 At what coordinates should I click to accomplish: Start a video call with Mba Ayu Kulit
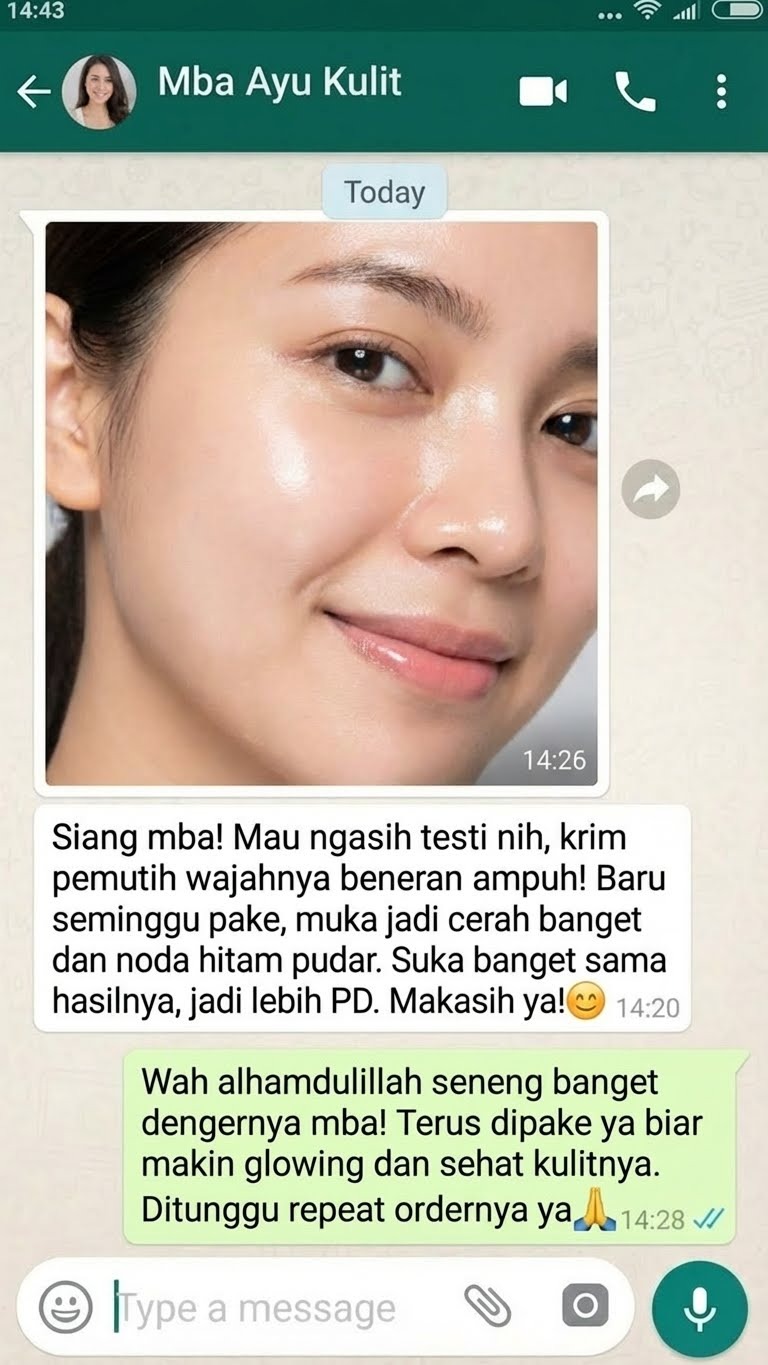543,92
